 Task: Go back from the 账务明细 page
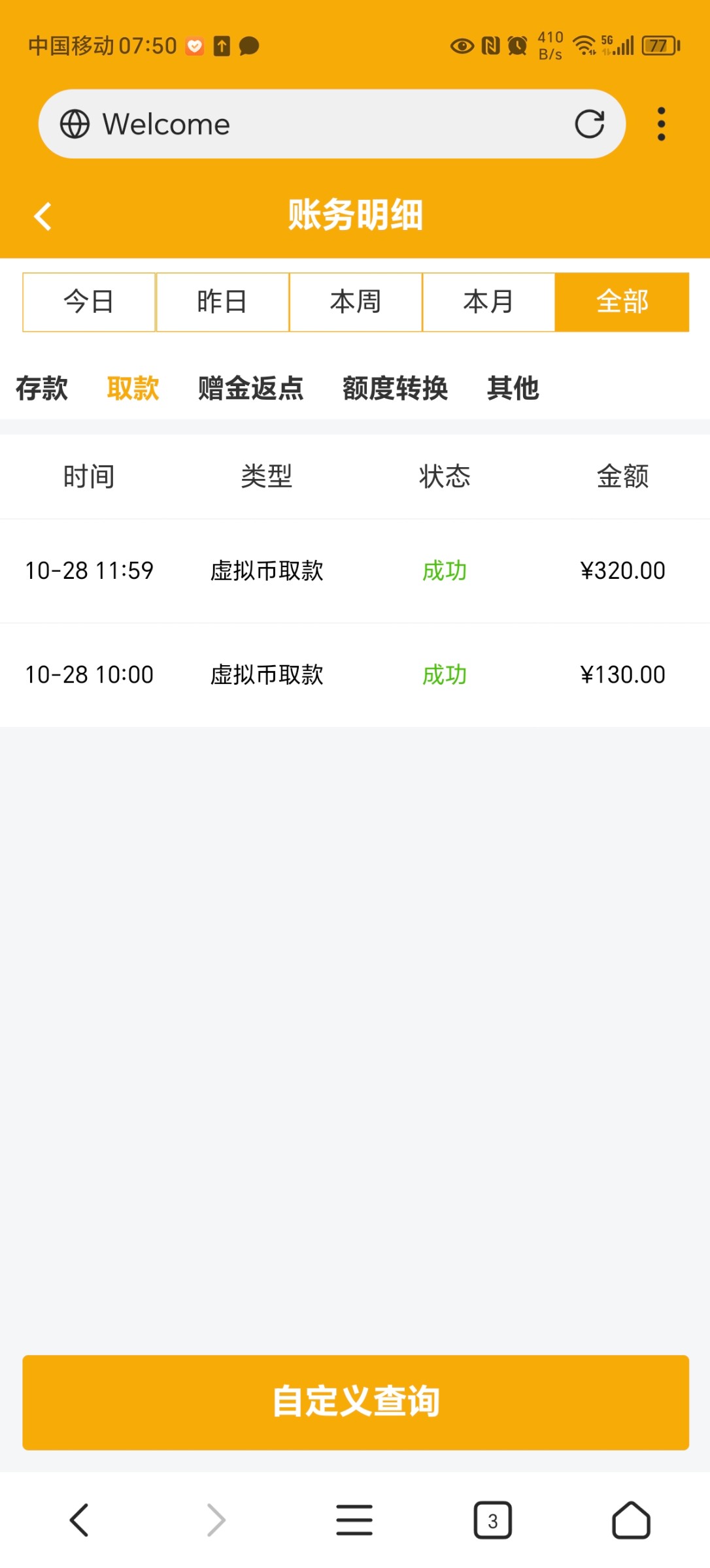[x=43, y=216]
